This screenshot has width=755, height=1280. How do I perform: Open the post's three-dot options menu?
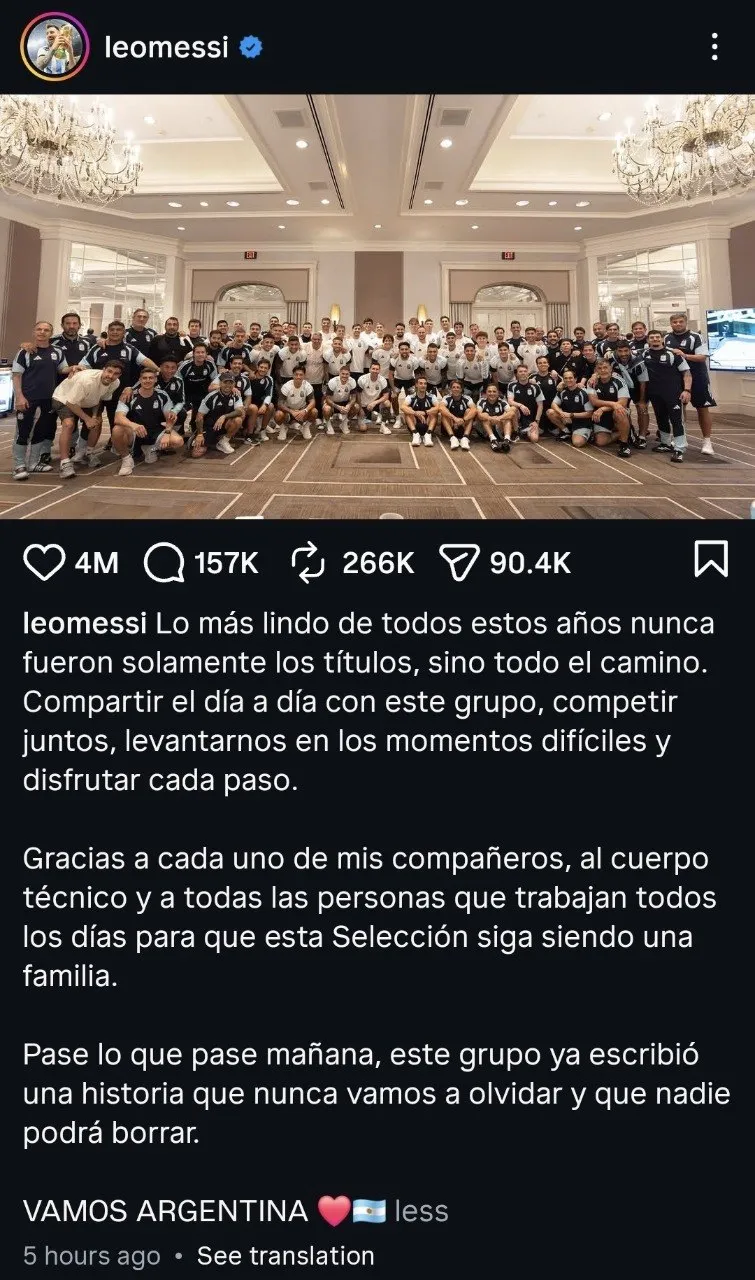coord(713,47)
